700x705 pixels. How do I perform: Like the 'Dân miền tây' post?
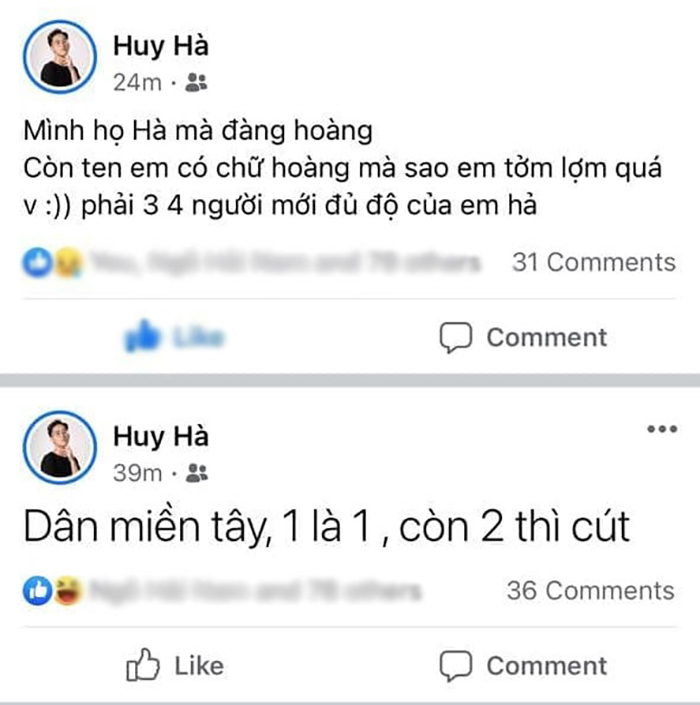coord(173,665)
